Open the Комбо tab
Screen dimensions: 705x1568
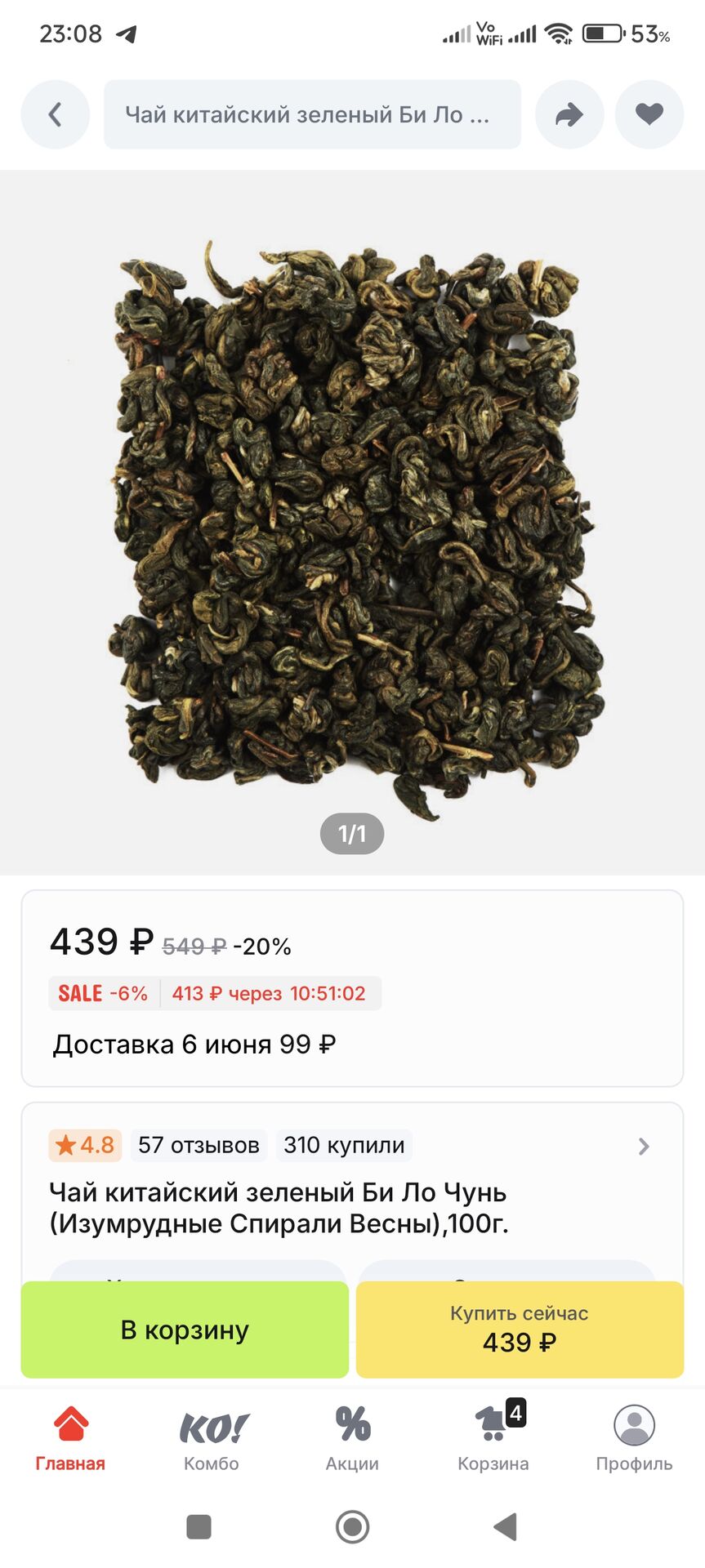[212, 1439]
